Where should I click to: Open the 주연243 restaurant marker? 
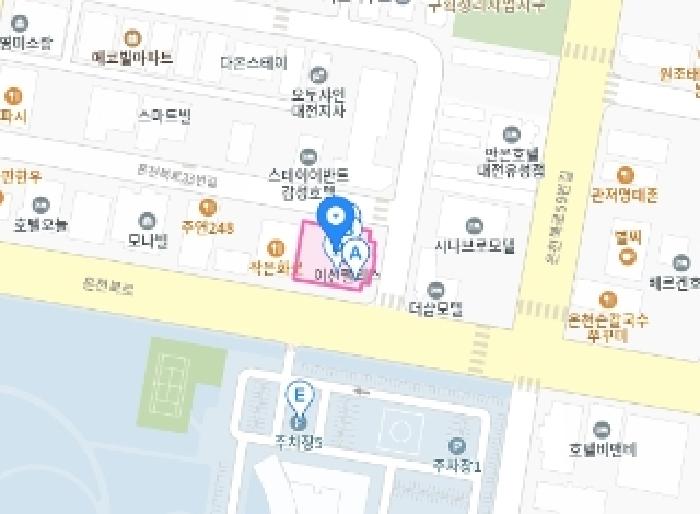208,208
